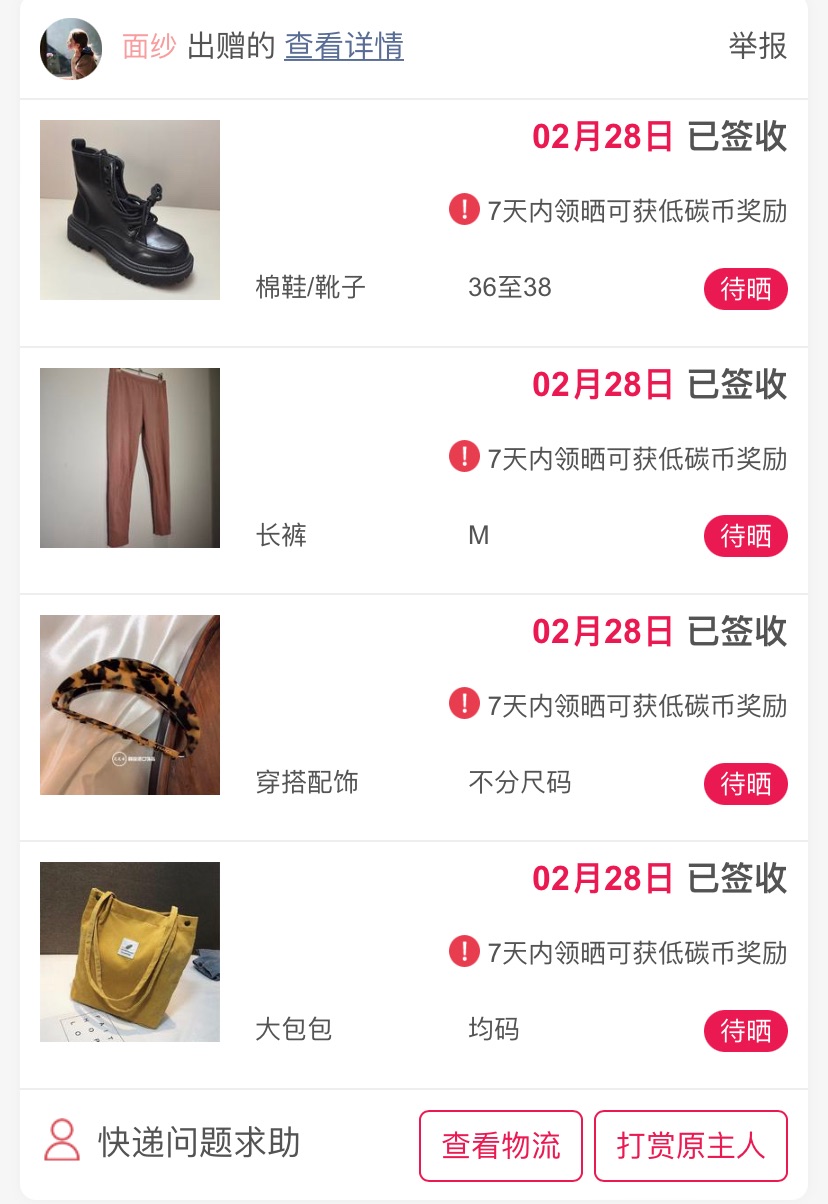This screenshot has width=828, height=1204.
Task: Tap 待晒 for the 穿搭配饰 item
Action: tap(745, 784)
